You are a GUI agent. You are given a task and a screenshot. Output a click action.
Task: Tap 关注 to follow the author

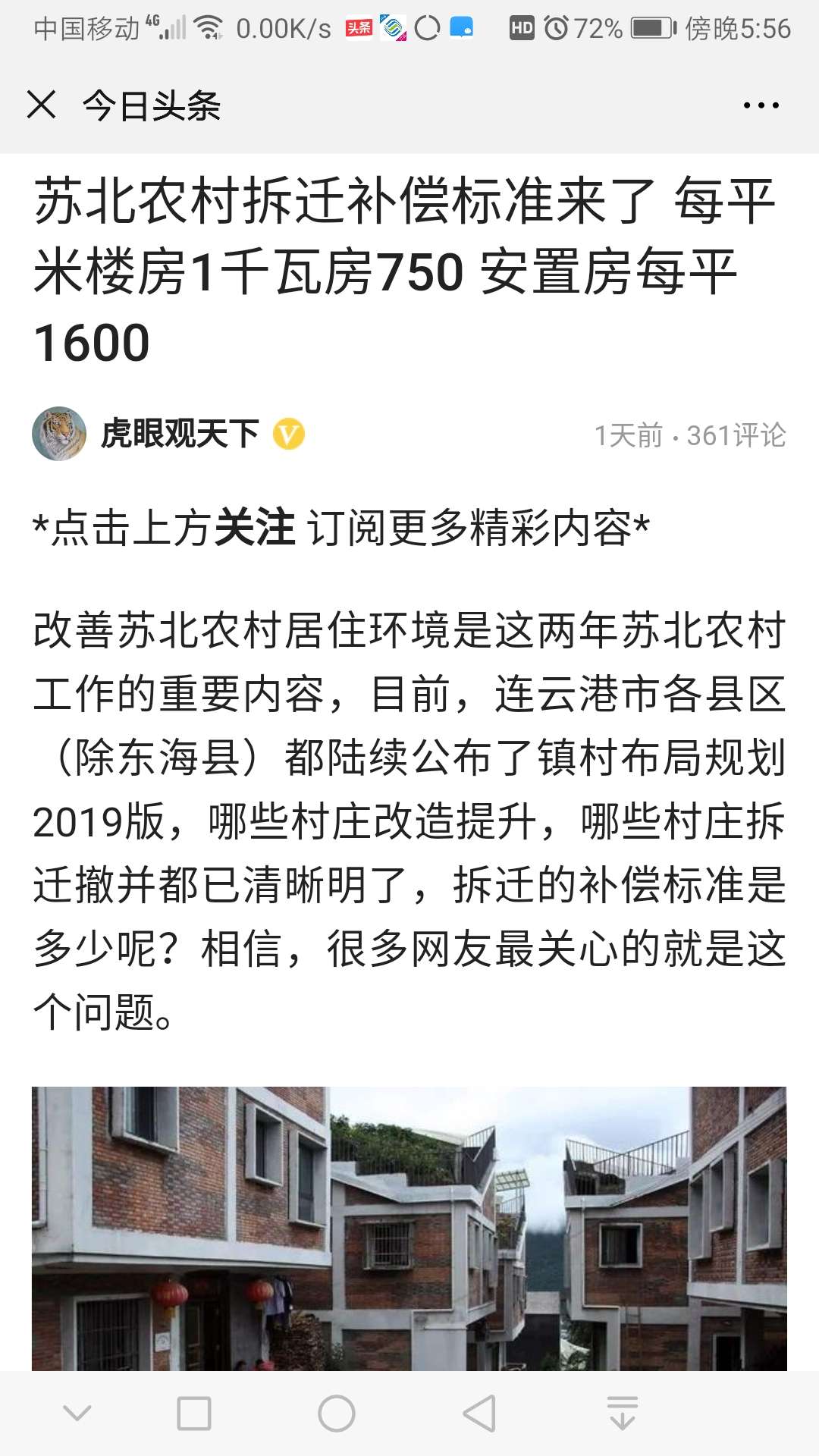255,528
